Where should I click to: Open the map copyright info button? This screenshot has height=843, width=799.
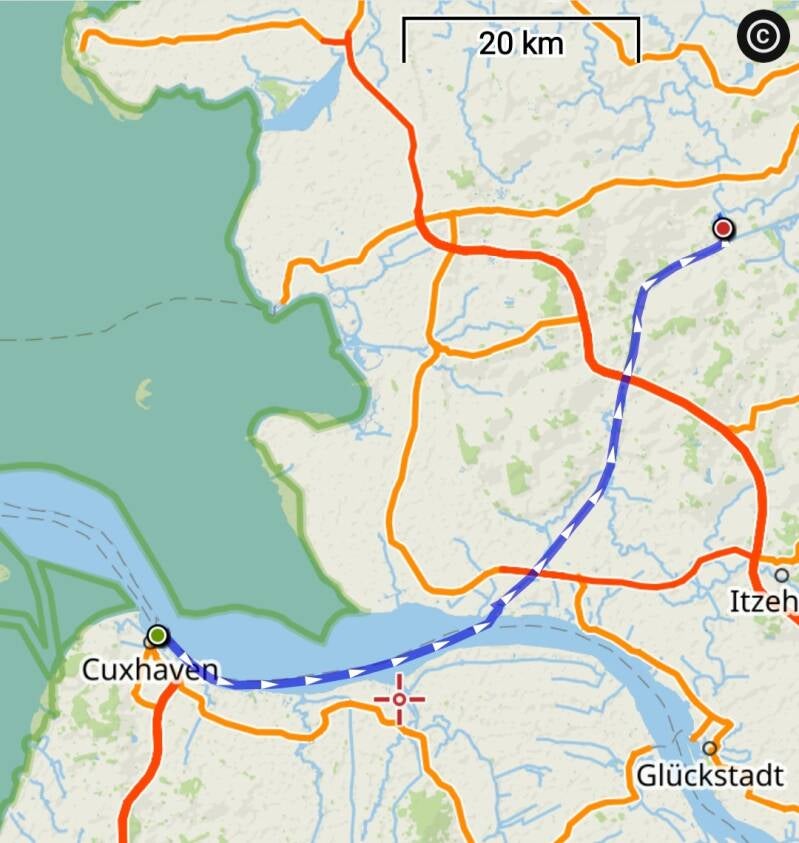point(763,38)
